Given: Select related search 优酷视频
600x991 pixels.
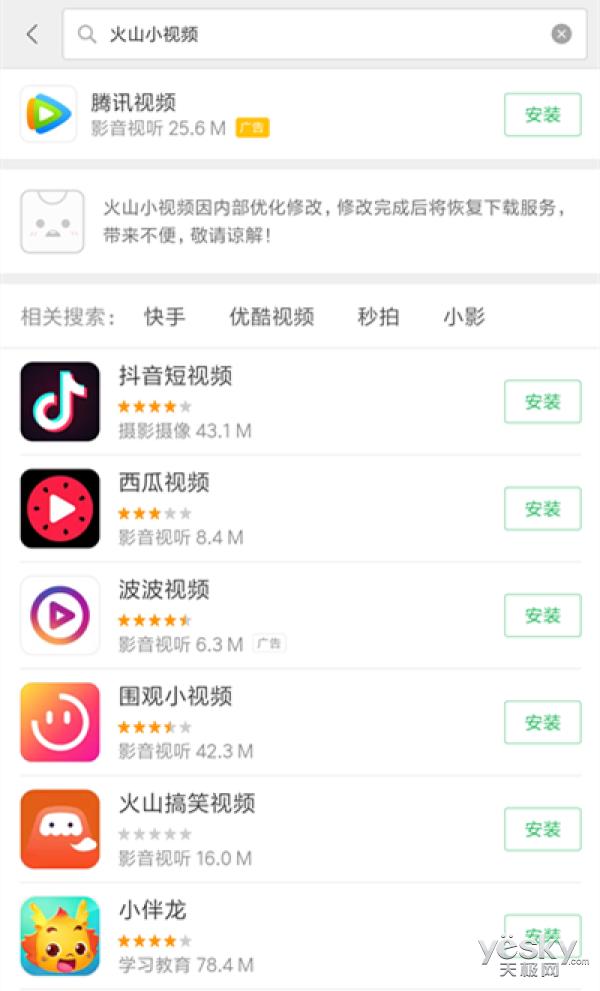Looking at the screenshot, I should 271,316.
